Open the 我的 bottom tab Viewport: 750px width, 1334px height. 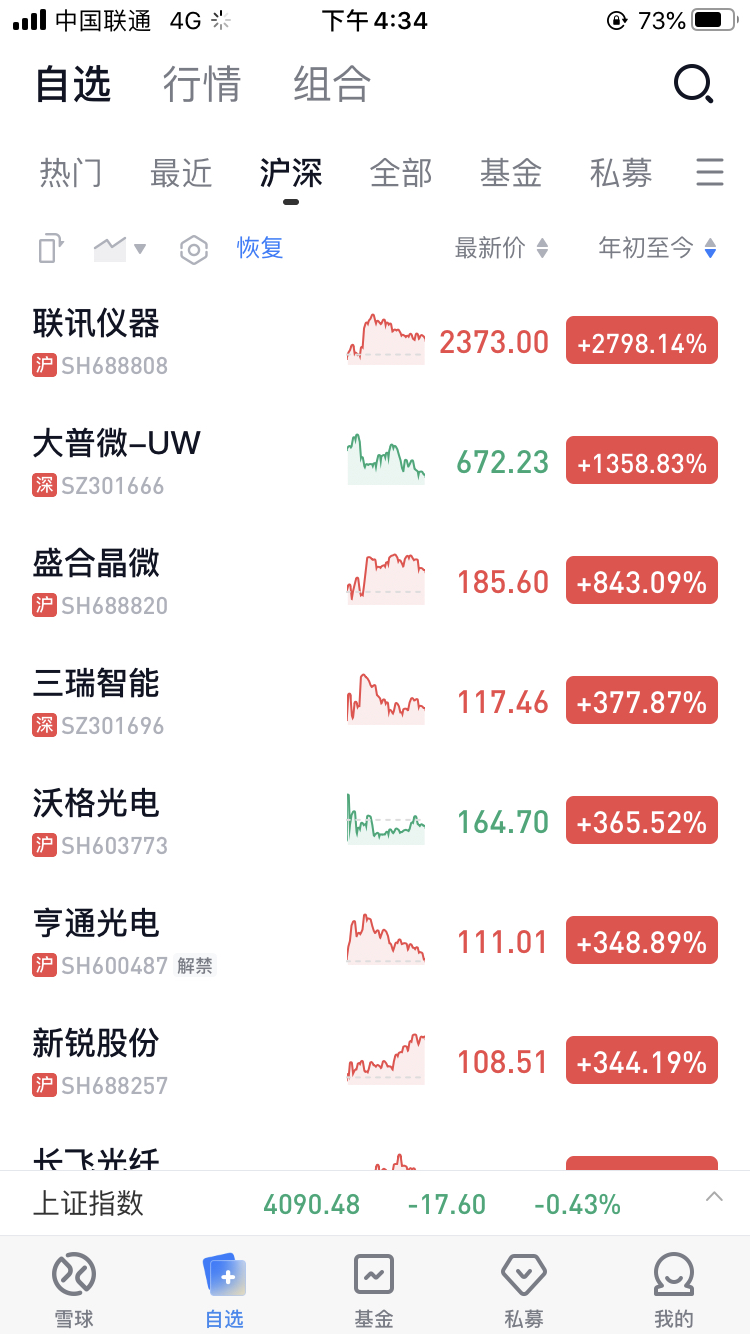673,1290
